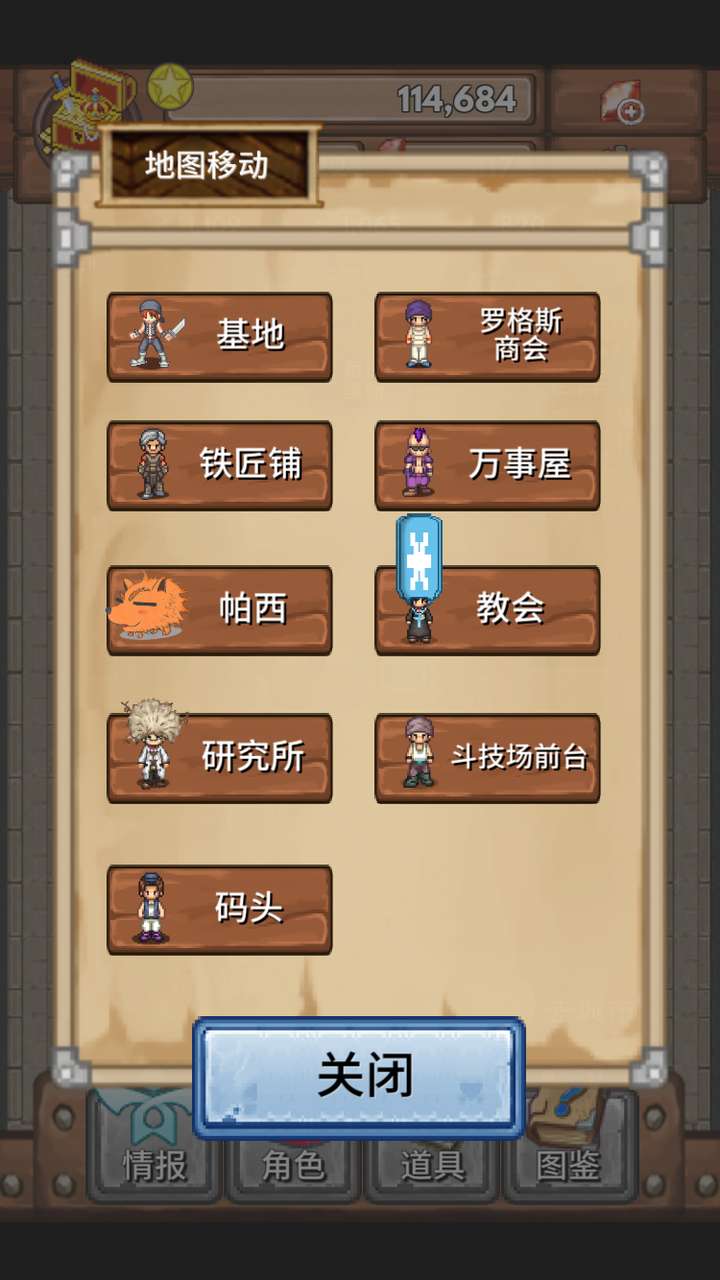This screenshot has height=1280, width=720.
Task: Travel to 码头
Action: [220, 909]
